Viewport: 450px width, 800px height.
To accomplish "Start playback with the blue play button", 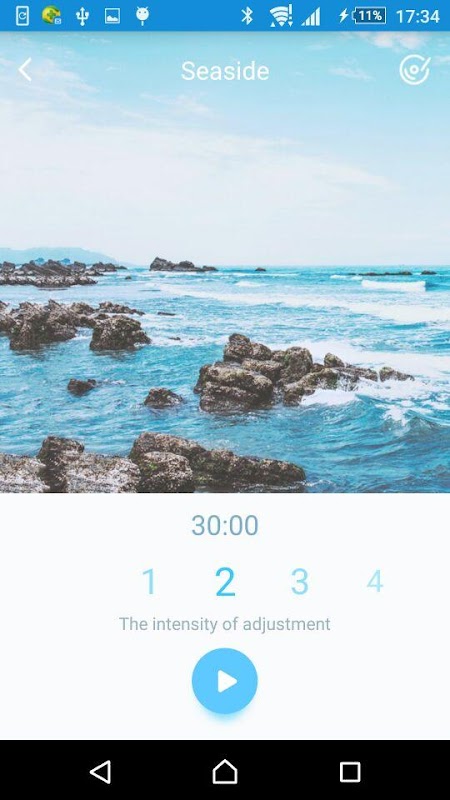I will click(x=224, y=681).
